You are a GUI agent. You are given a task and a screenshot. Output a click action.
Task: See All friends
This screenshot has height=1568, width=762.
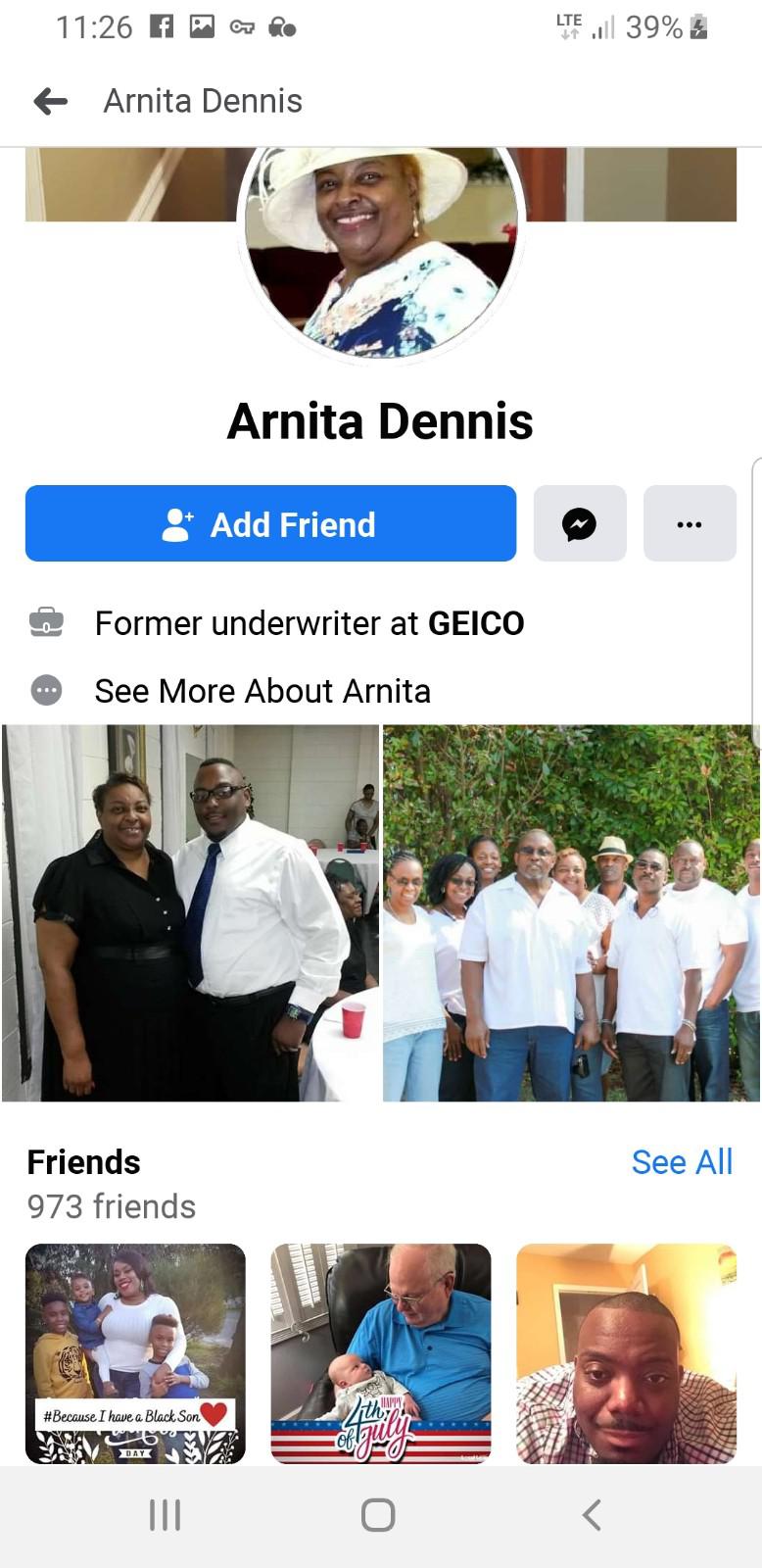tap(682, 1161)
